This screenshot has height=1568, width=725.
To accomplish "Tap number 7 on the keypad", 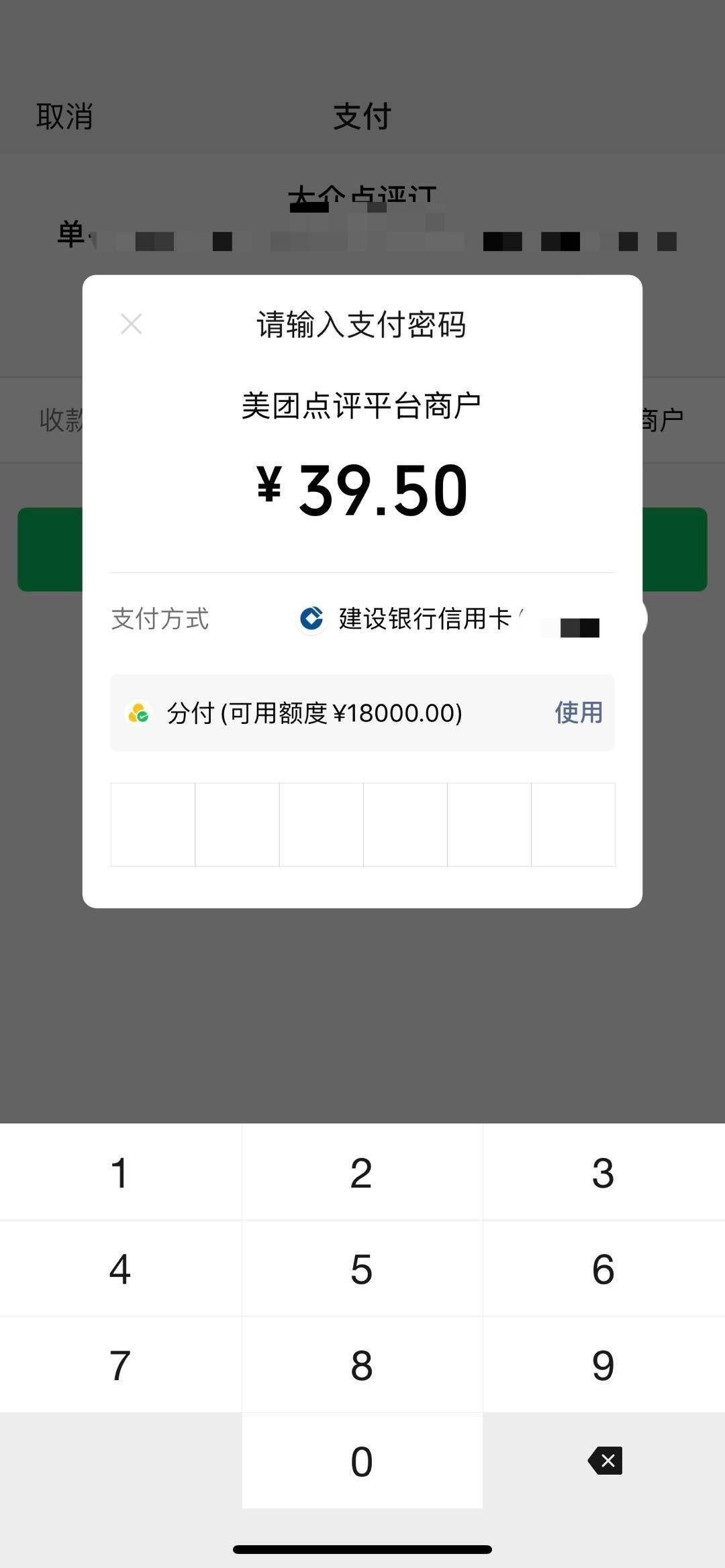I will pos(119,1365).
